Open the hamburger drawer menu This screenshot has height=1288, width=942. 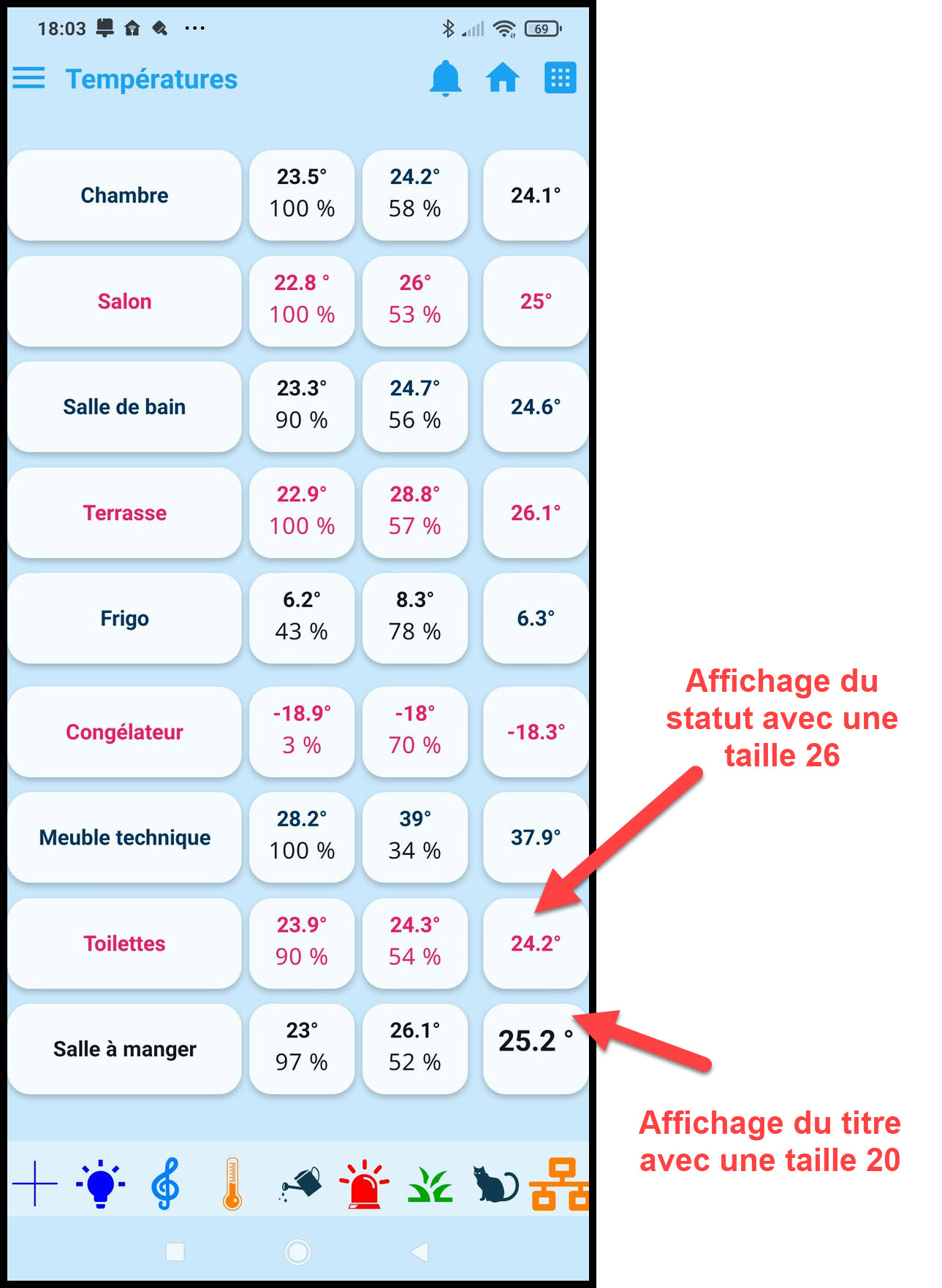[x=29, y=78]
